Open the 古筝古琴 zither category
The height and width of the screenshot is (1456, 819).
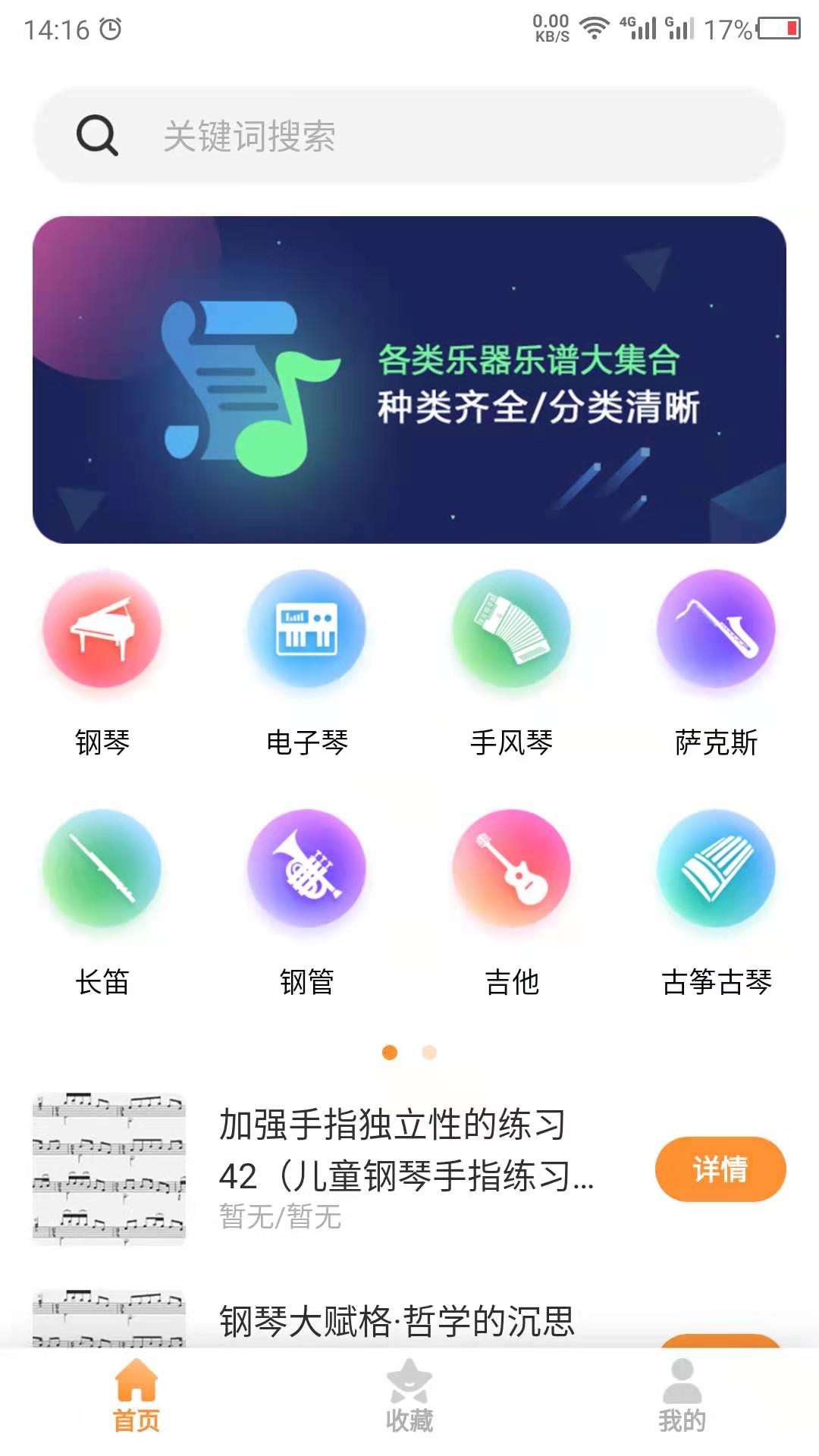pyautogui.click(x=717, y=872)
